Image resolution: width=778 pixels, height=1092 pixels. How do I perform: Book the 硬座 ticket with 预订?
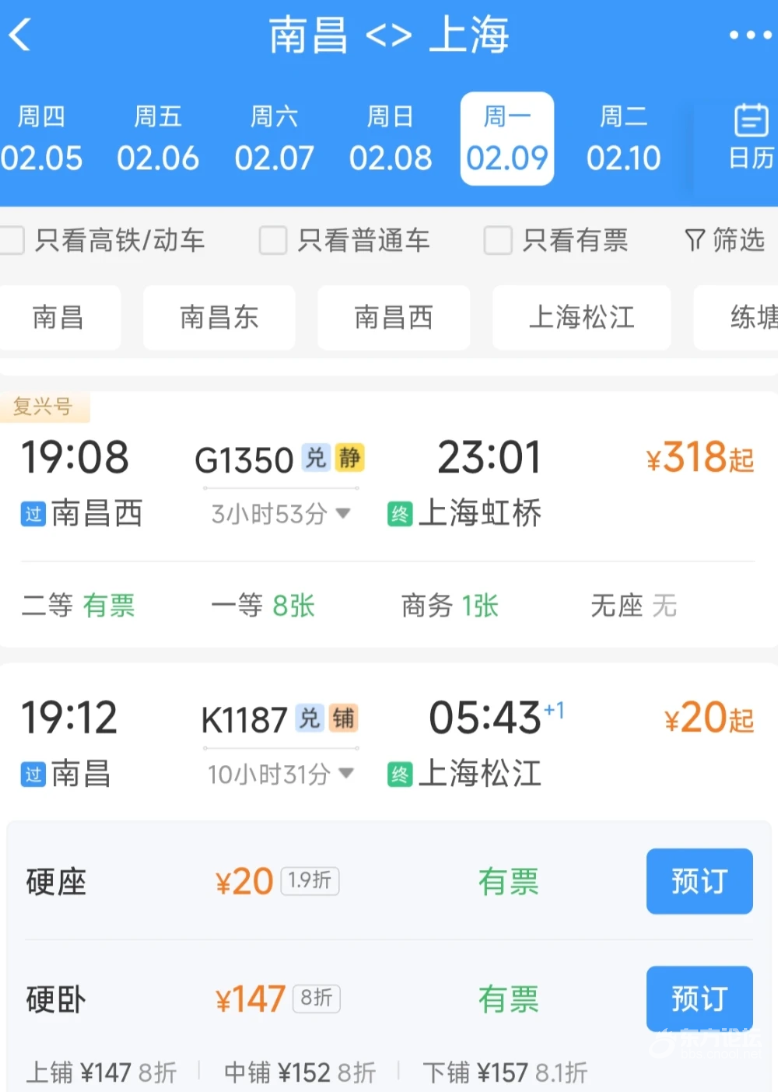699,881
